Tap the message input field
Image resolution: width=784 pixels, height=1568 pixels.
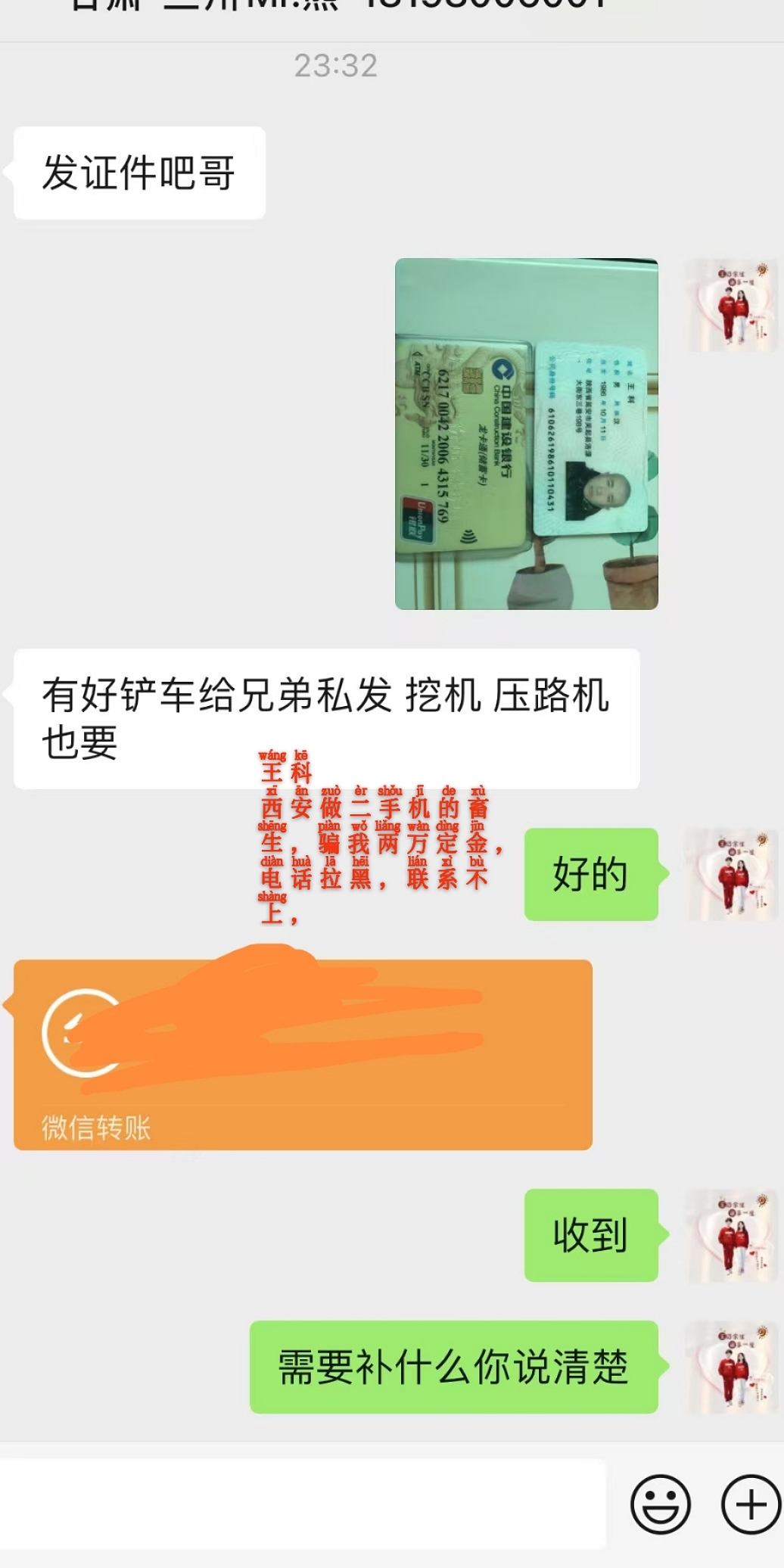point(303,1504)
